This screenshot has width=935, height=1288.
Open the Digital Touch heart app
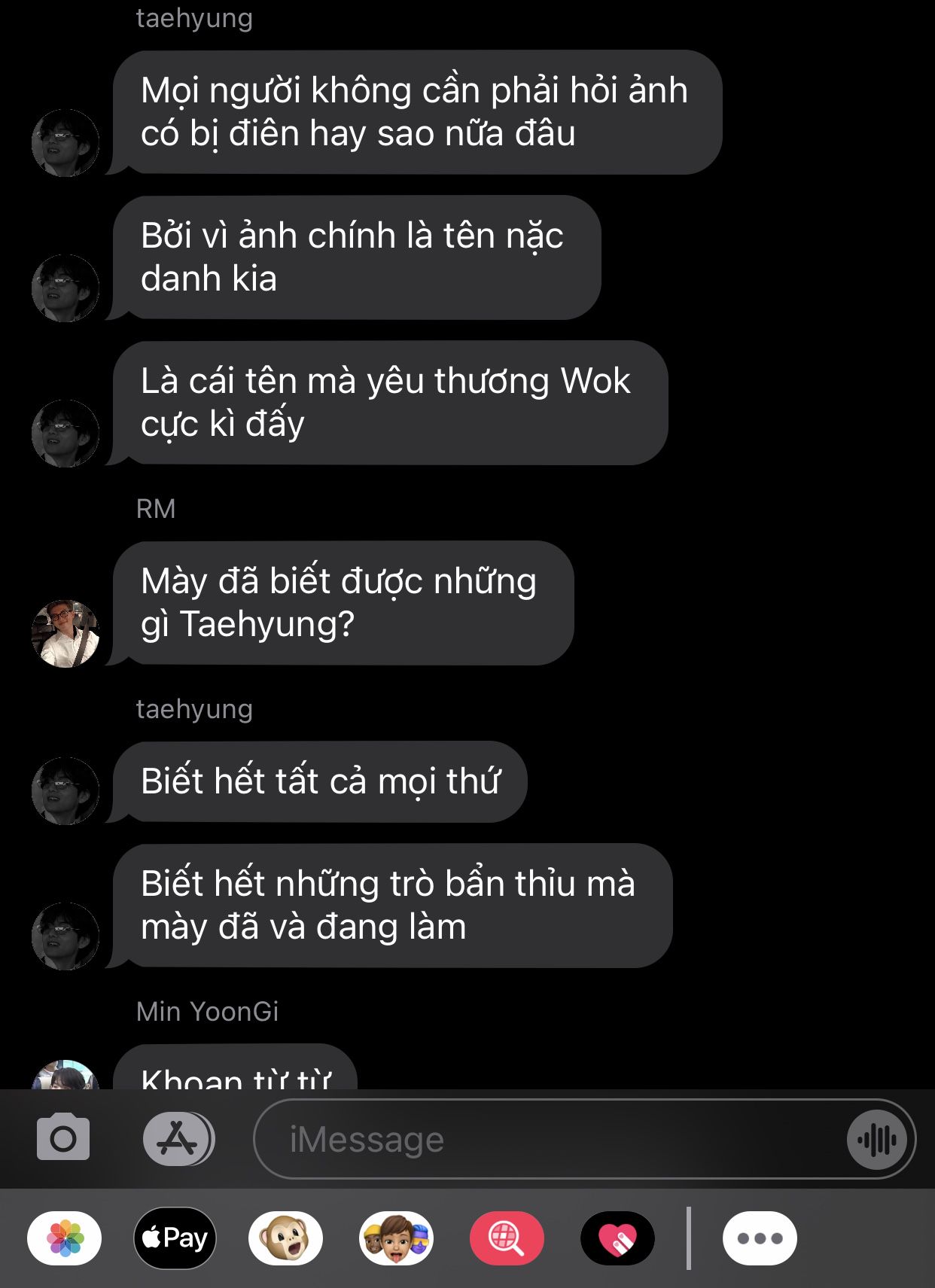click(617, 1238)
